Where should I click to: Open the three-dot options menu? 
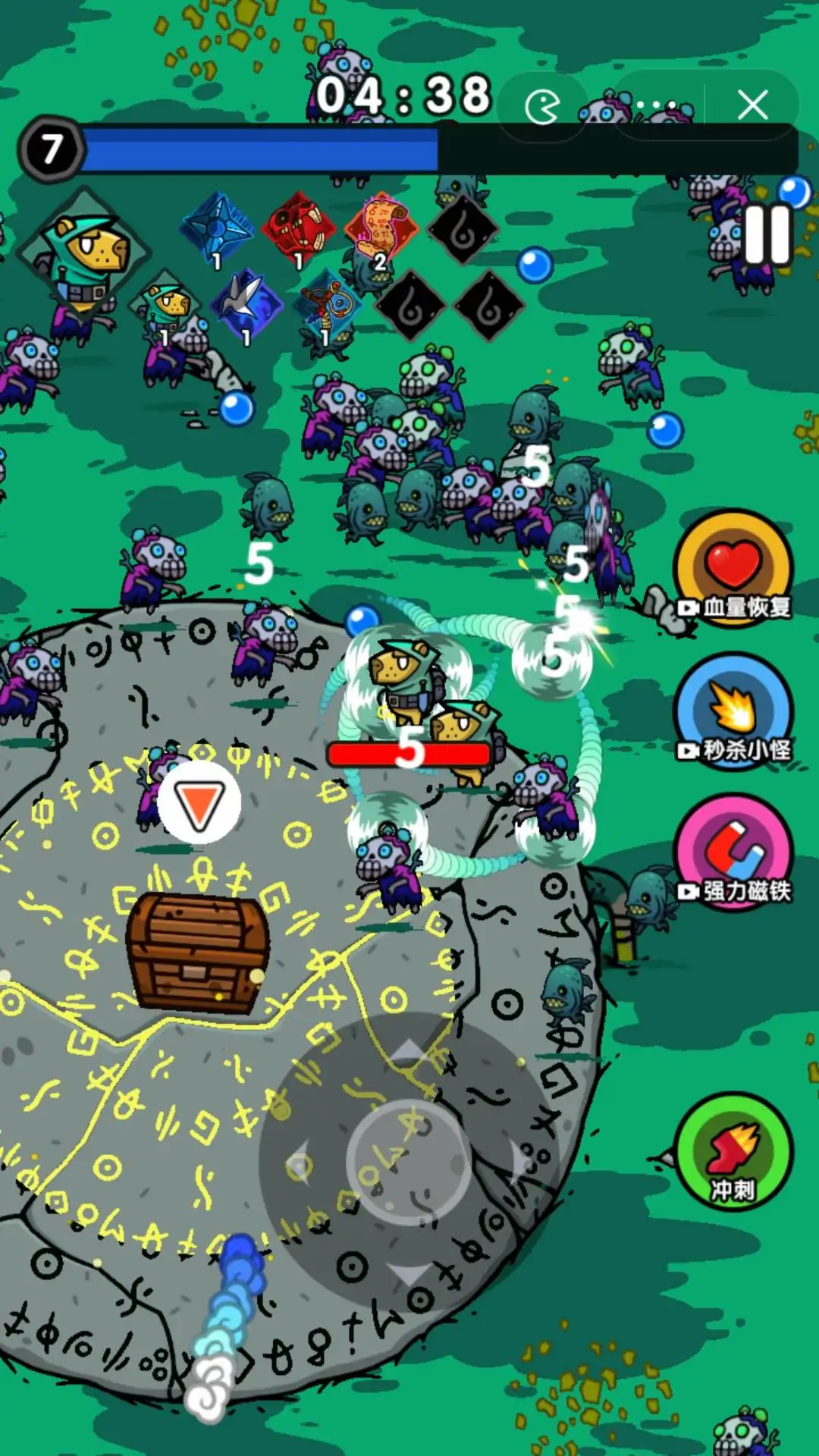(657, 105)
